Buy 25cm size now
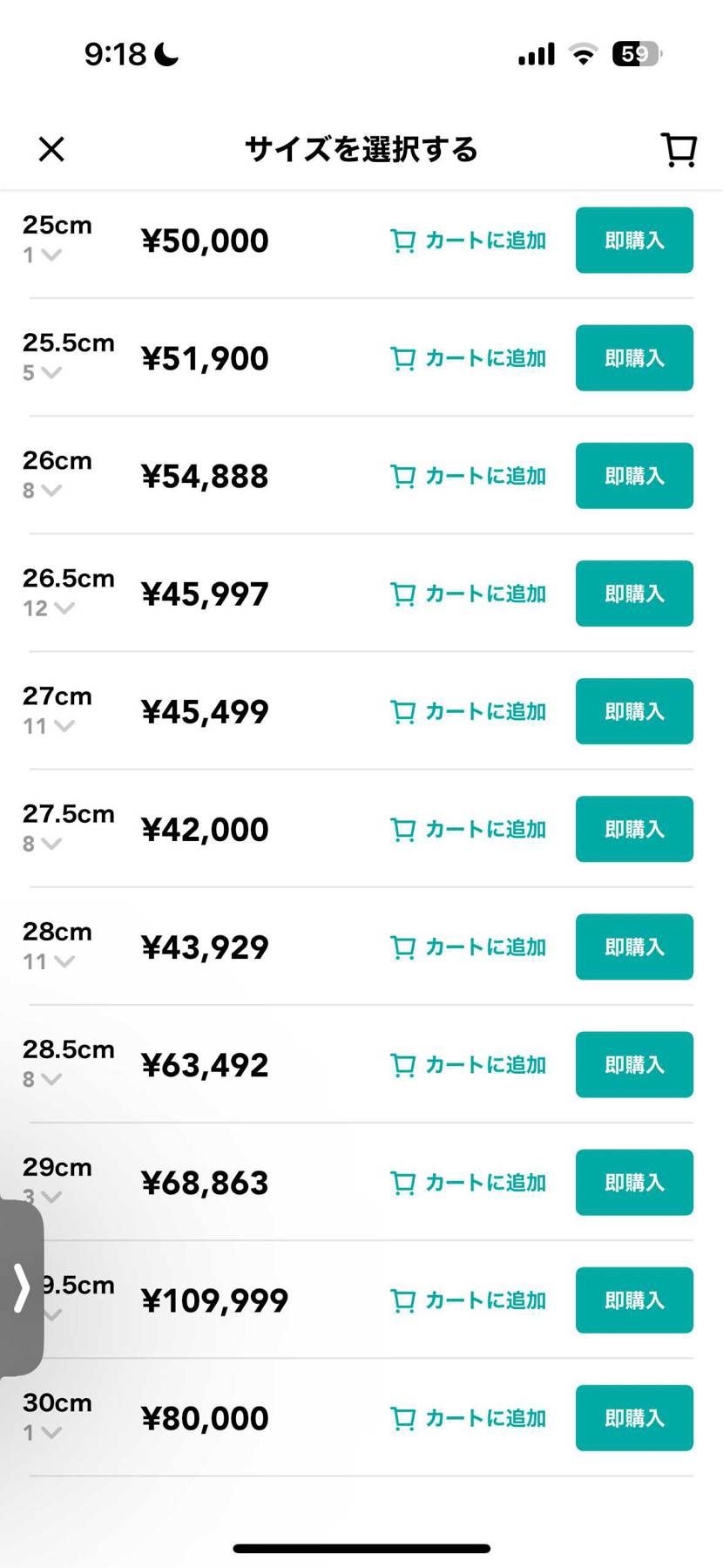This screenshot has height=1568, width=723. tap(634, 241)
